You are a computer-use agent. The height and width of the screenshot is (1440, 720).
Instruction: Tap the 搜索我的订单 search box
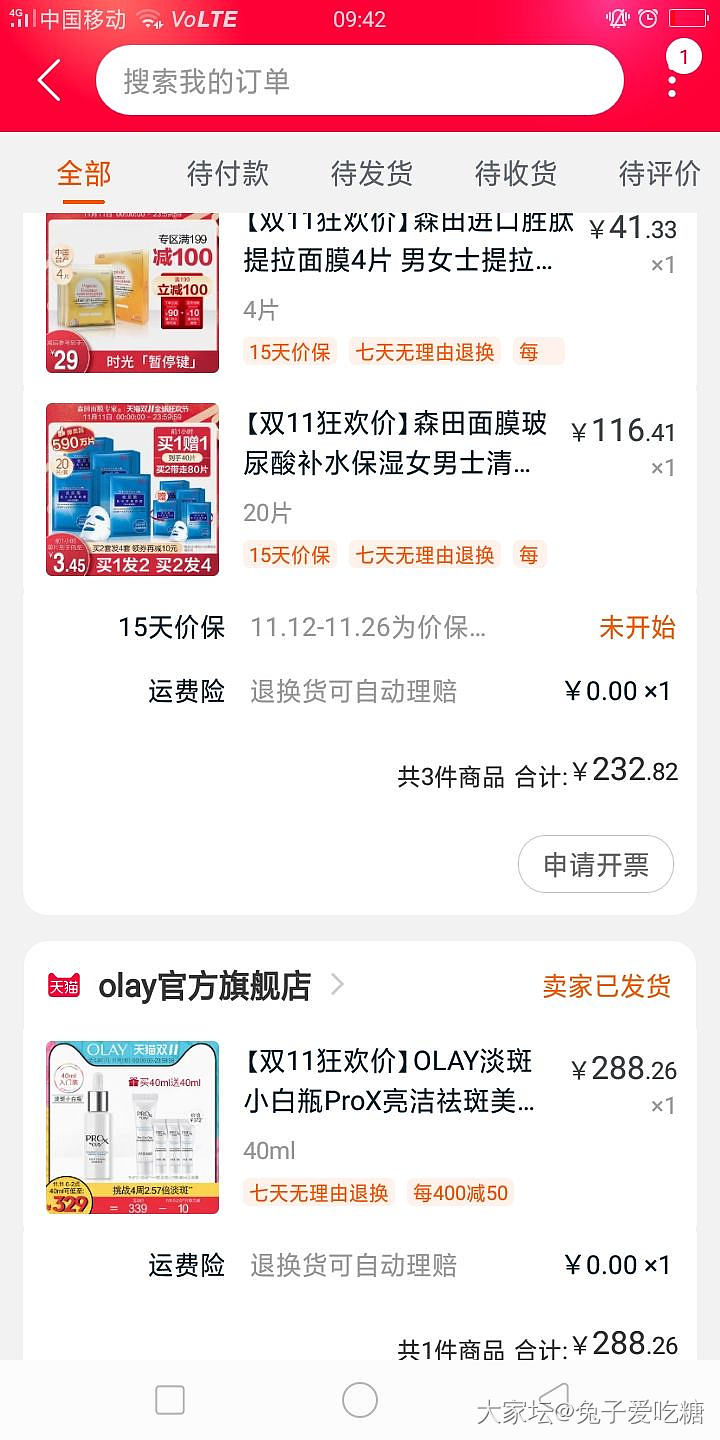(360, 80)
